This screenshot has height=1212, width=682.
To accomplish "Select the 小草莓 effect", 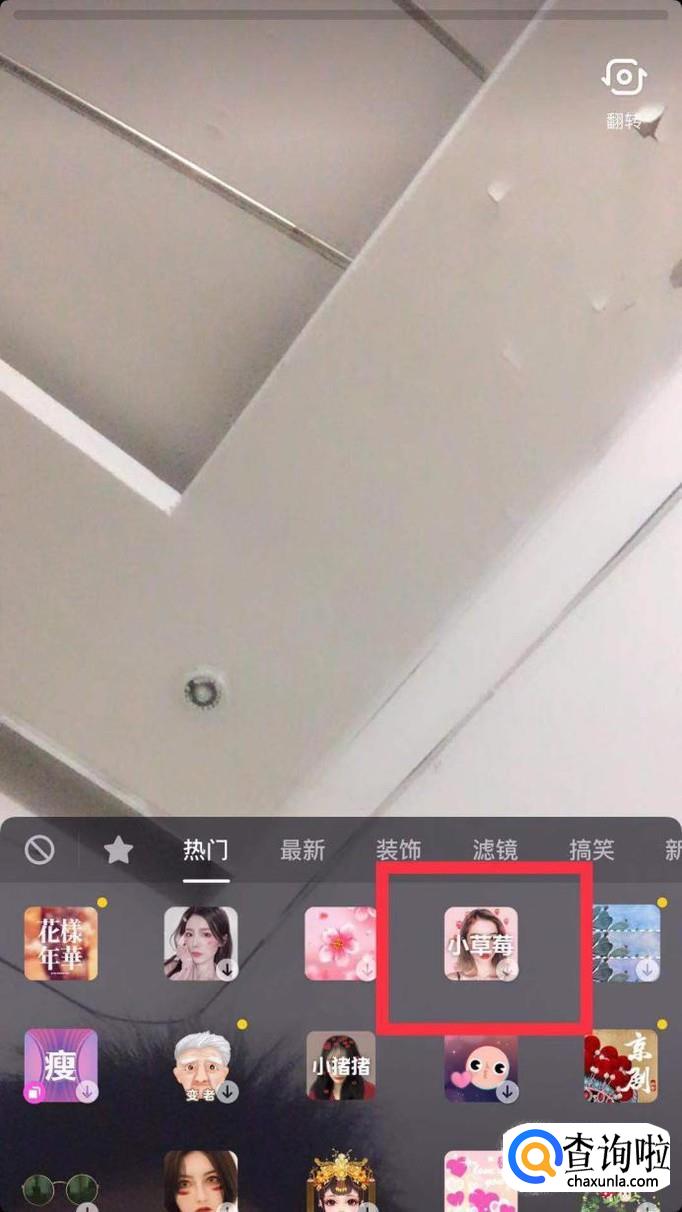I will coord(480,944).
